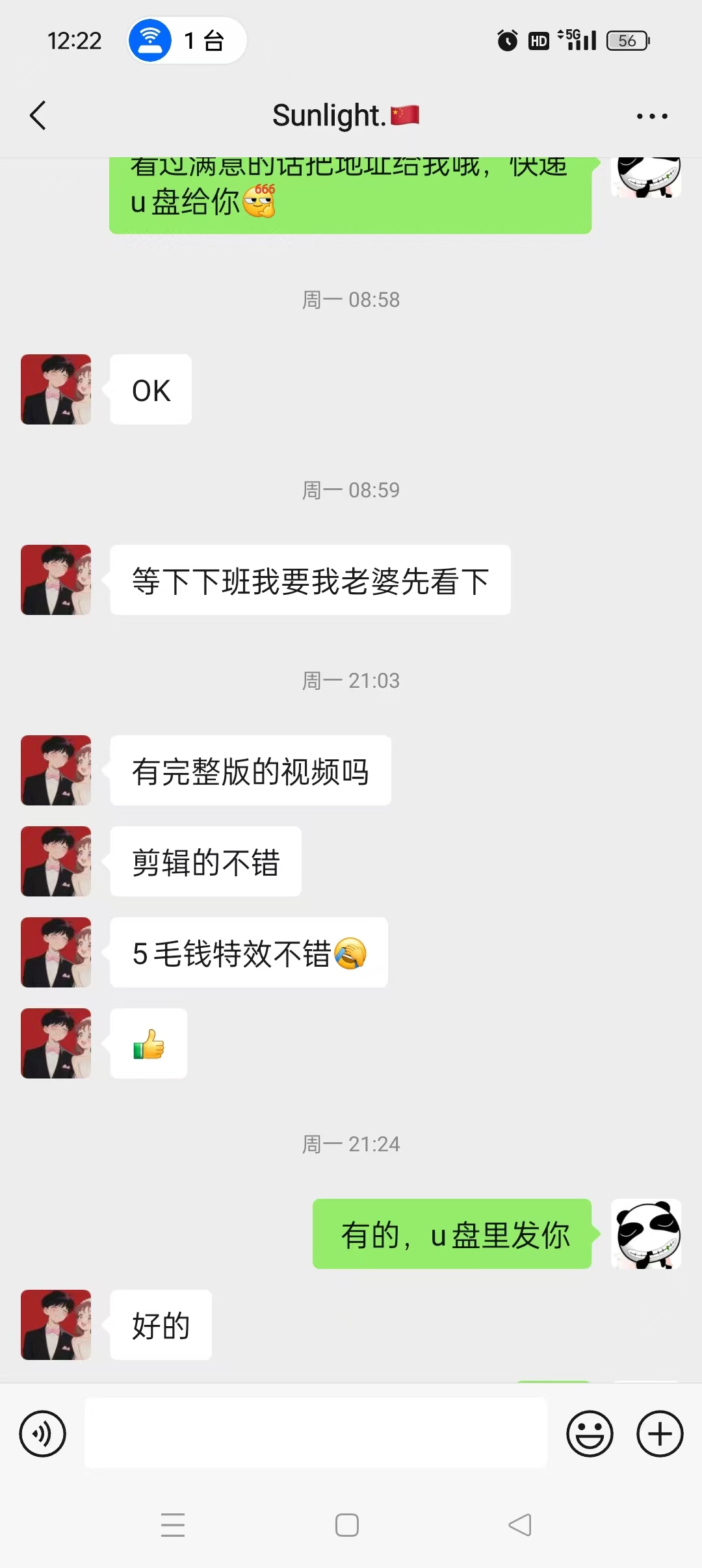The image size is (702, 1568).
Task: Open the chat info three-dot menu
Action: click(651, 116)
